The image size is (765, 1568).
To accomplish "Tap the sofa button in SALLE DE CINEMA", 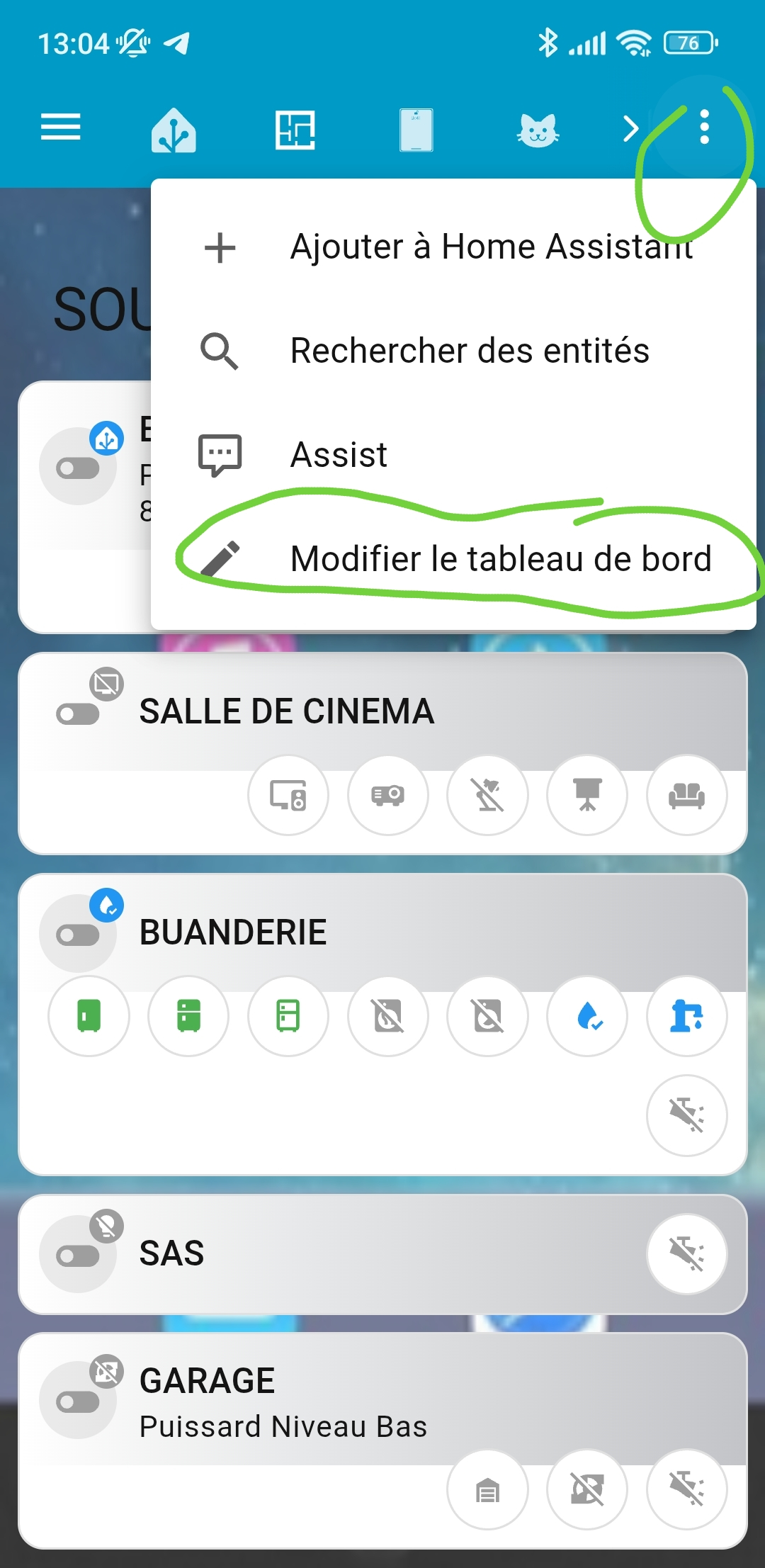I will 686,795.
